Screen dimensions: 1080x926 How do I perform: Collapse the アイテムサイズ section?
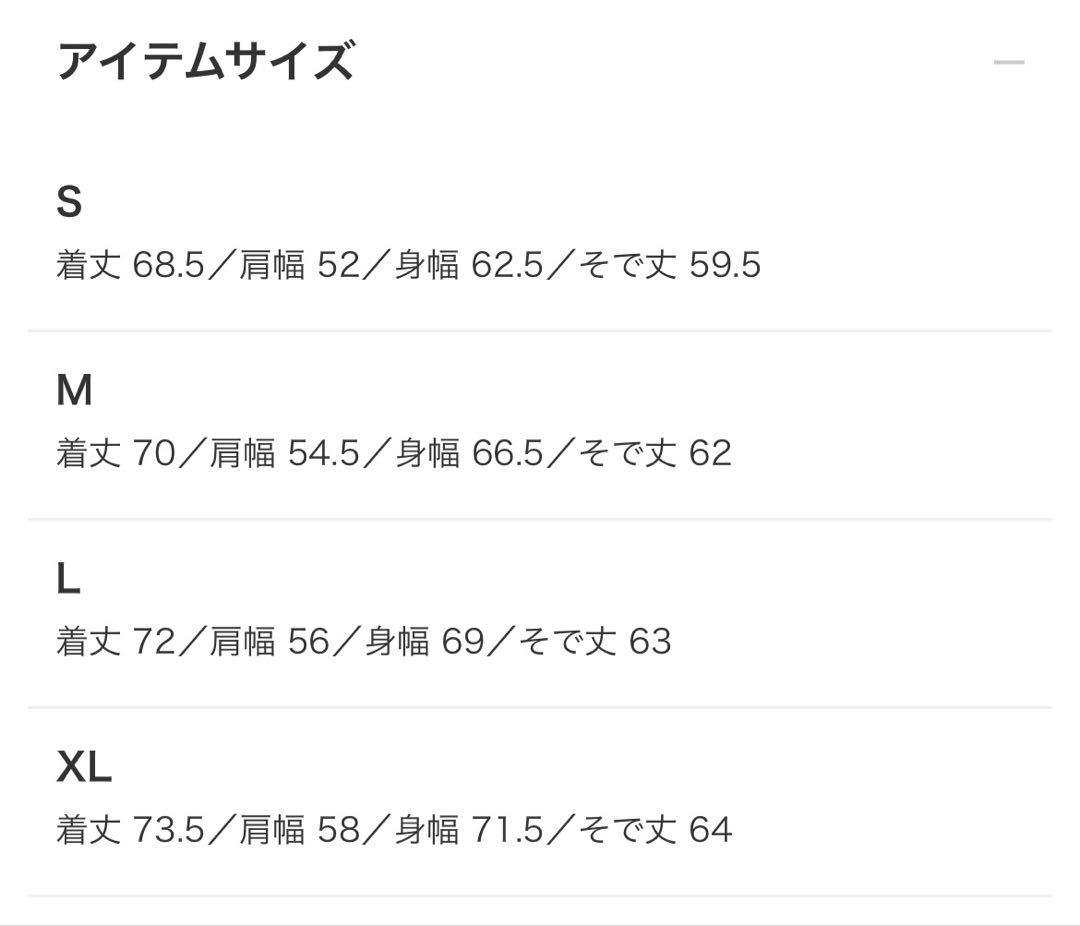pyautogui.click(x=1009, y=63)
